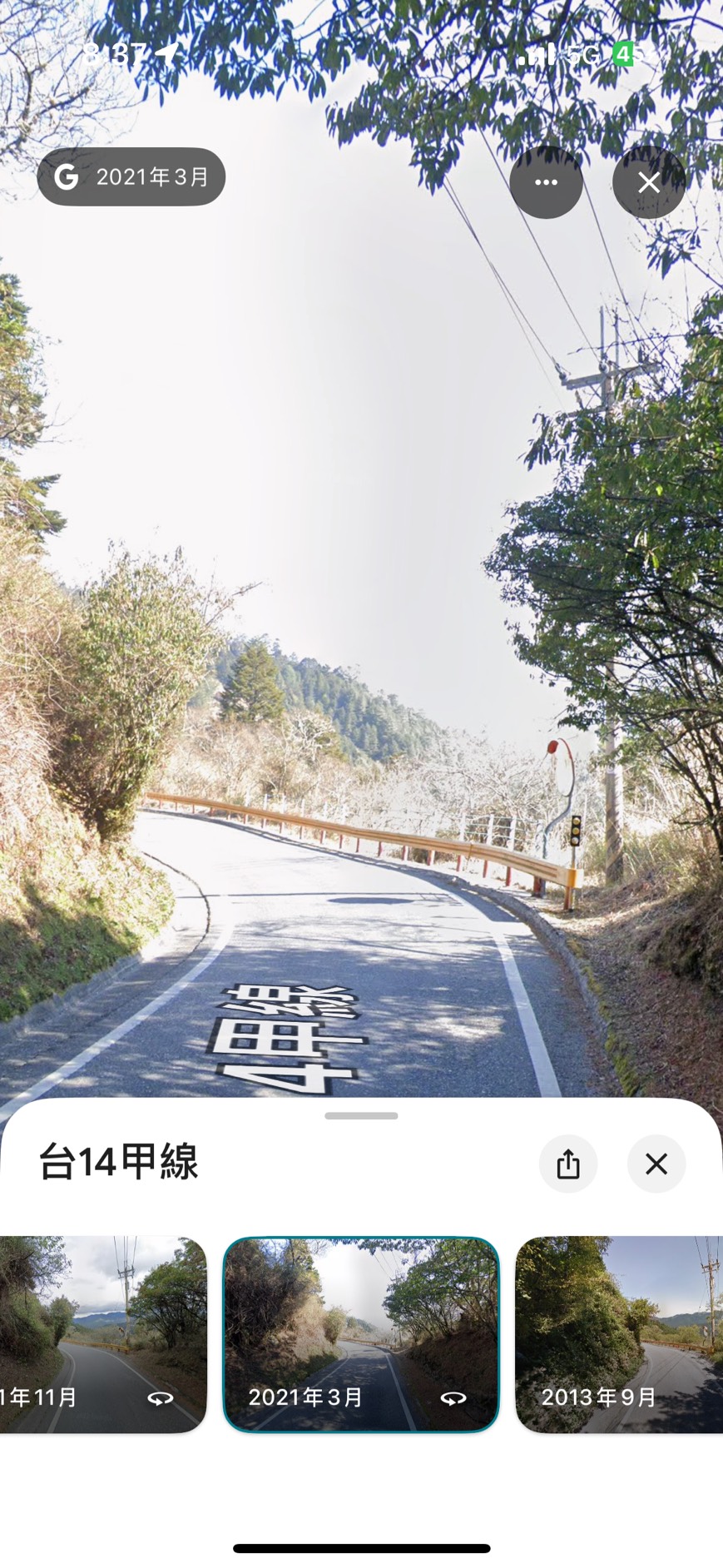Image resolution: width=723 pixels, height=1568 pixels.
Task: Select the 2021年3月 imagery thumbnail
Action: point(361,1334)
